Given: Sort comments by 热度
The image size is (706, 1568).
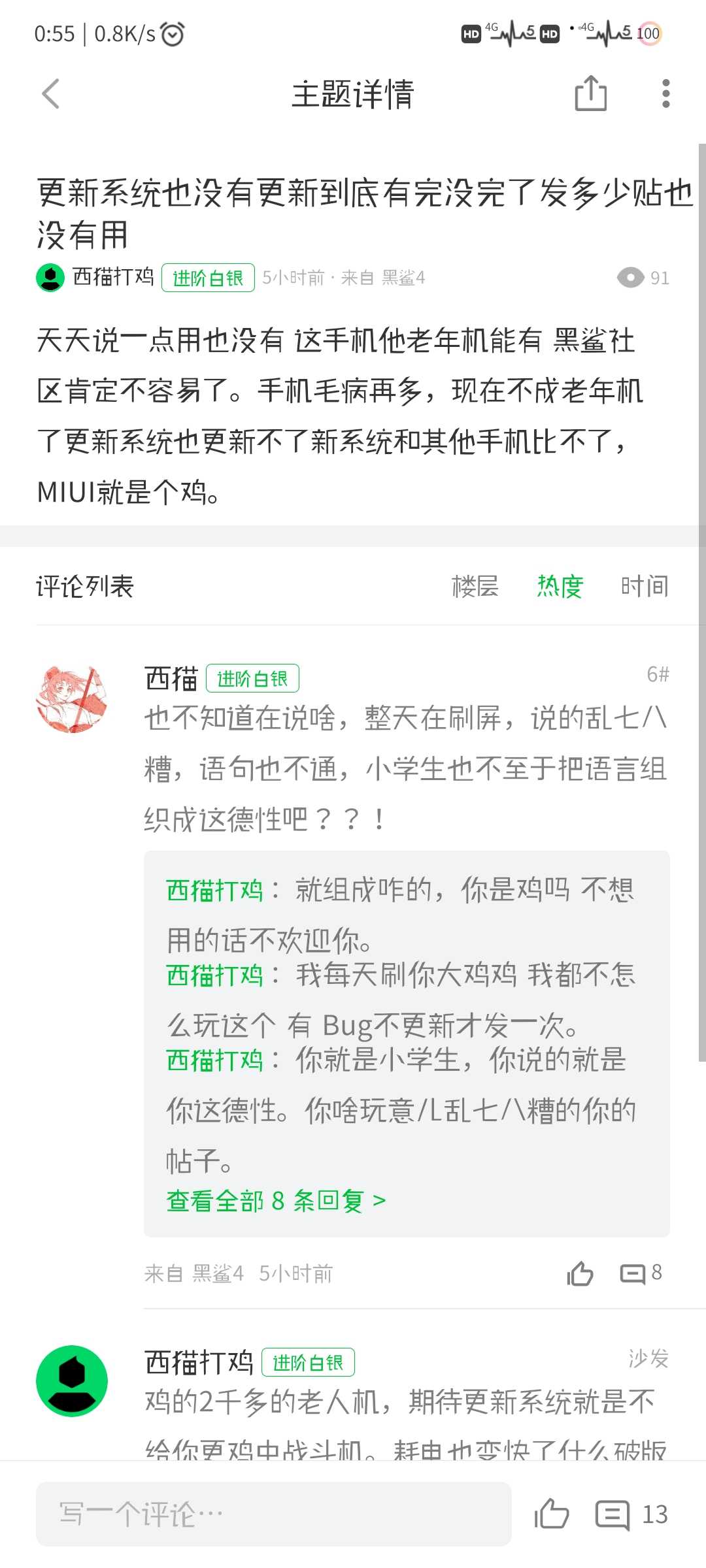Looking at the screenshot, I should pos(560,586).
